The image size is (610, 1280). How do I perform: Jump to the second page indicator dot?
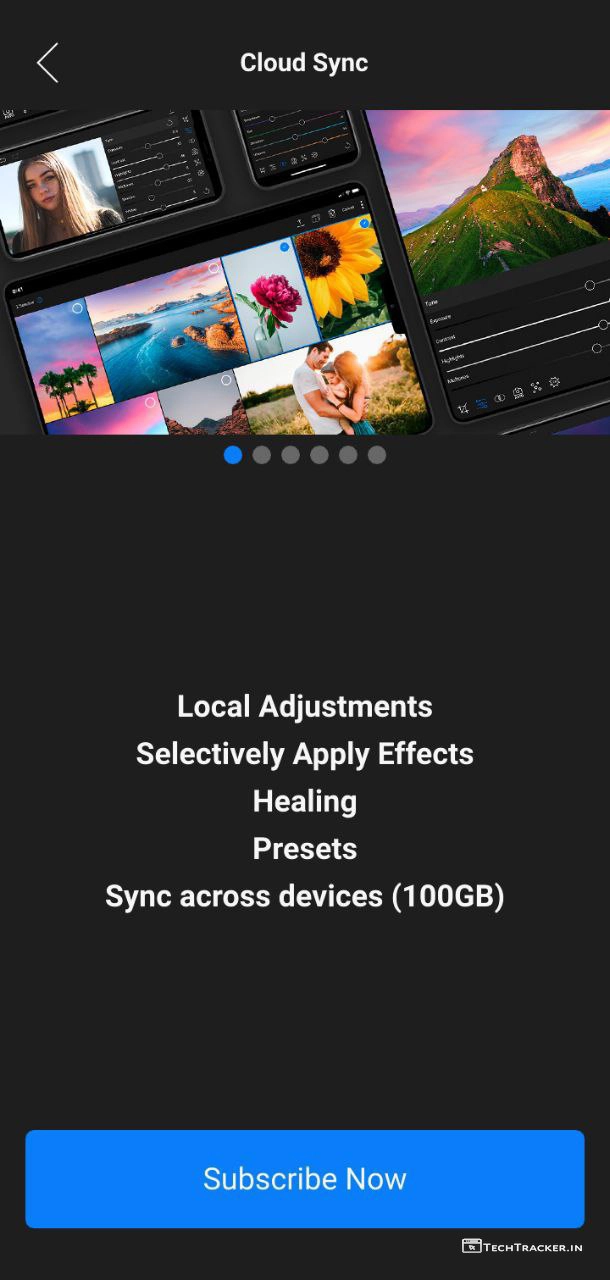pos(262,455)
